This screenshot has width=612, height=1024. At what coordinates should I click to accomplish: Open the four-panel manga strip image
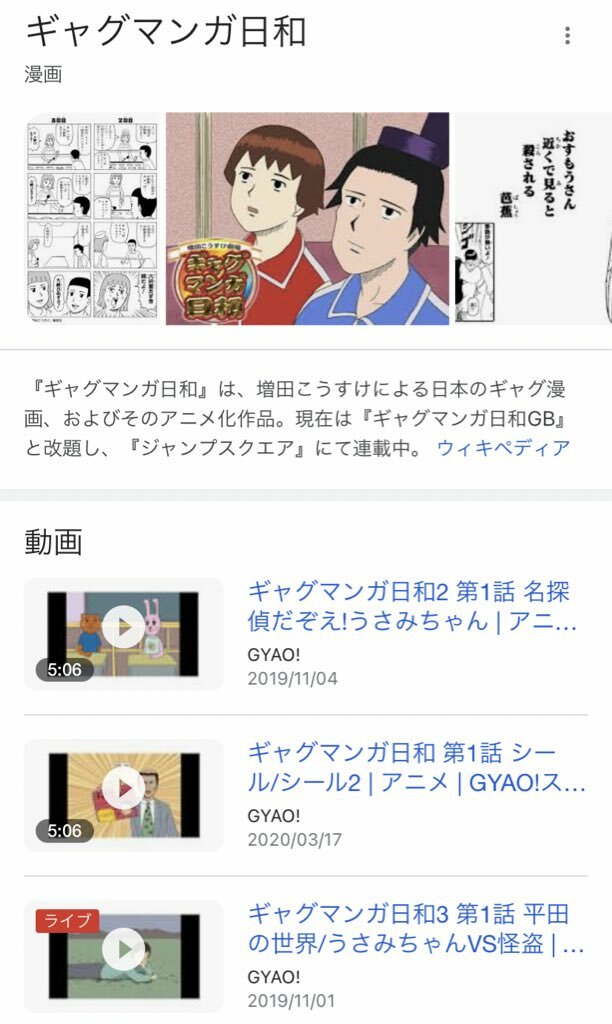click(91, 218)
